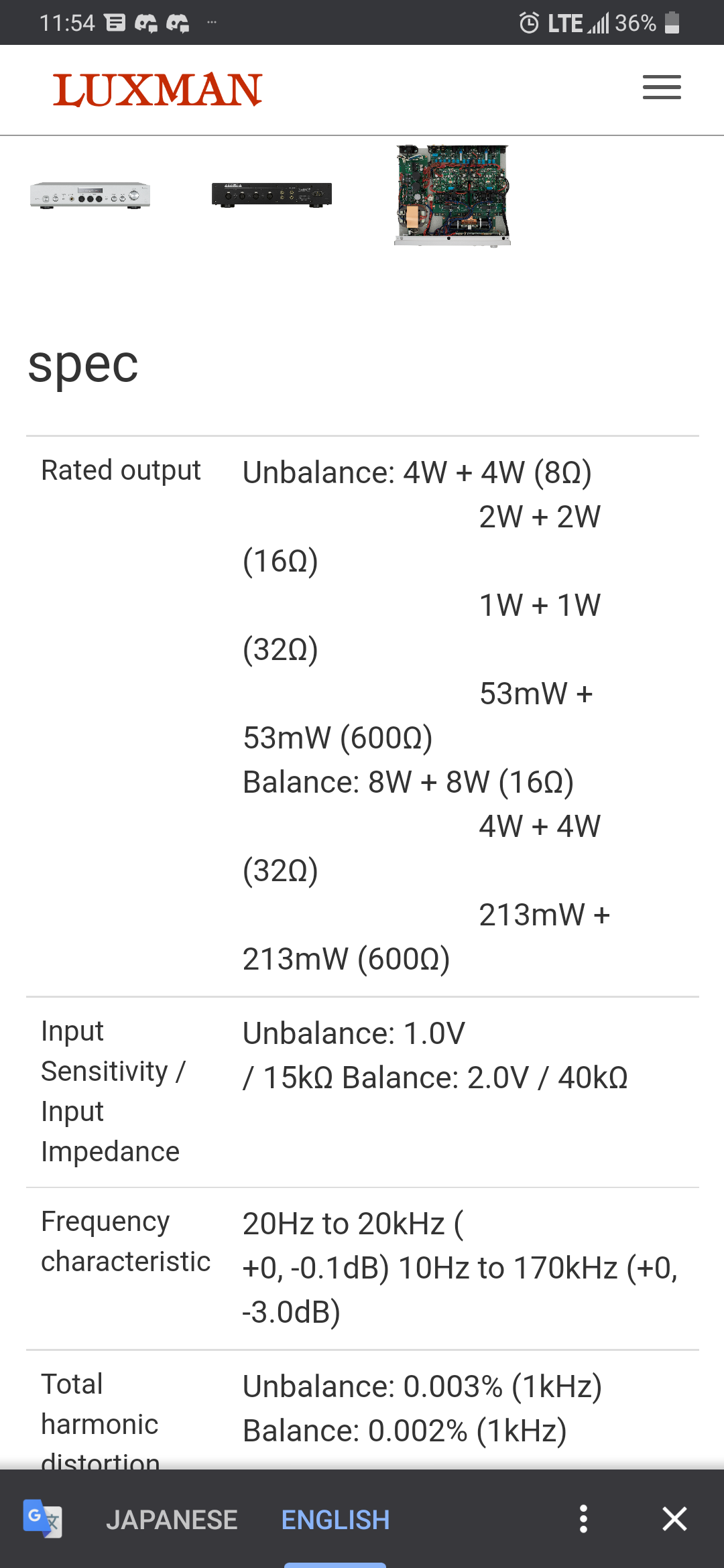This screenshot has height=1568, width=724.
Task: Select English translation tab
Action: coord(335,1519)
